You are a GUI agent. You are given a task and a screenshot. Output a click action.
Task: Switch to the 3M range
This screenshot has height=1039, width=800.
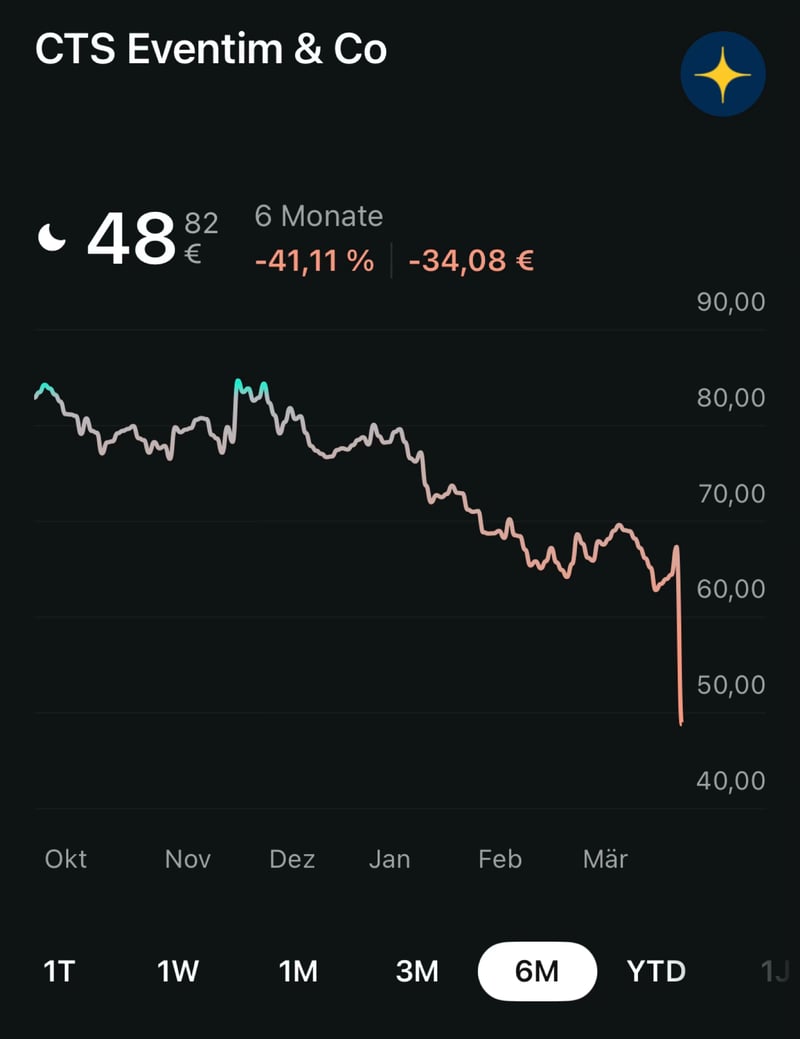417,971
